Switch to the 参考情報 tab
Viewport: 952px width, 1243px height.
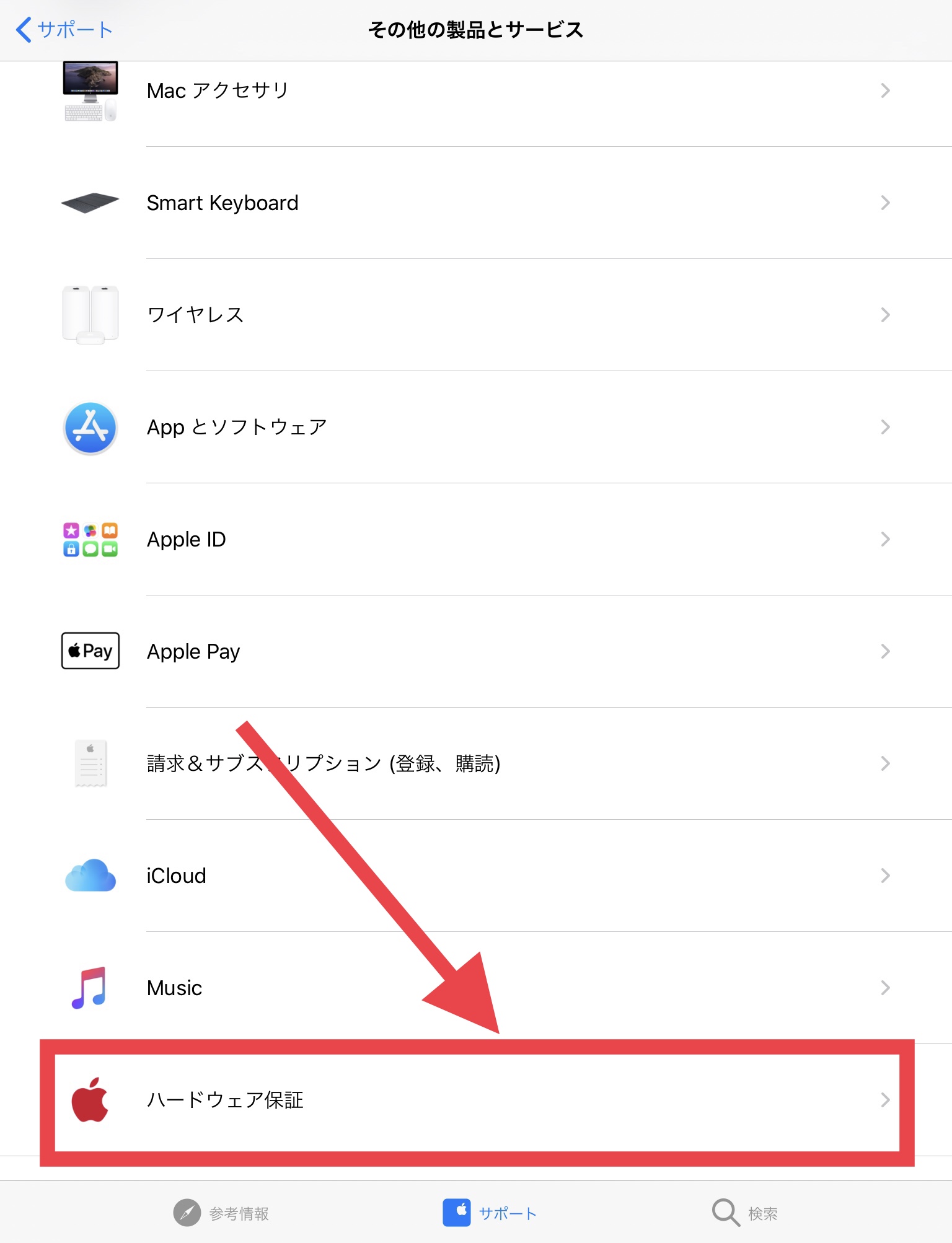[221, 1213]
